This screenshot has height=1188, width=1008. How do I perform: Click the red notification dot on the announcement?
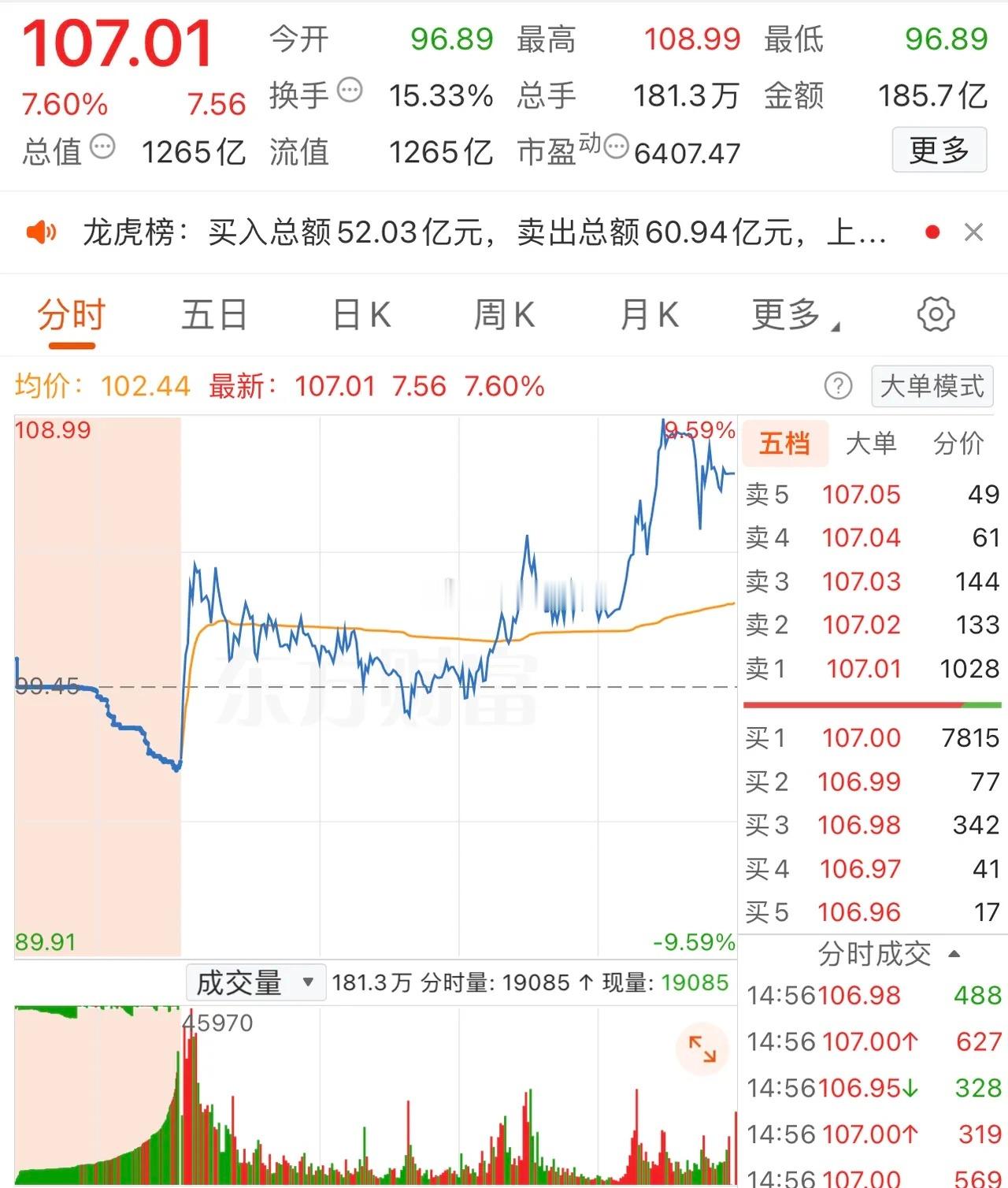coord(932,232)
